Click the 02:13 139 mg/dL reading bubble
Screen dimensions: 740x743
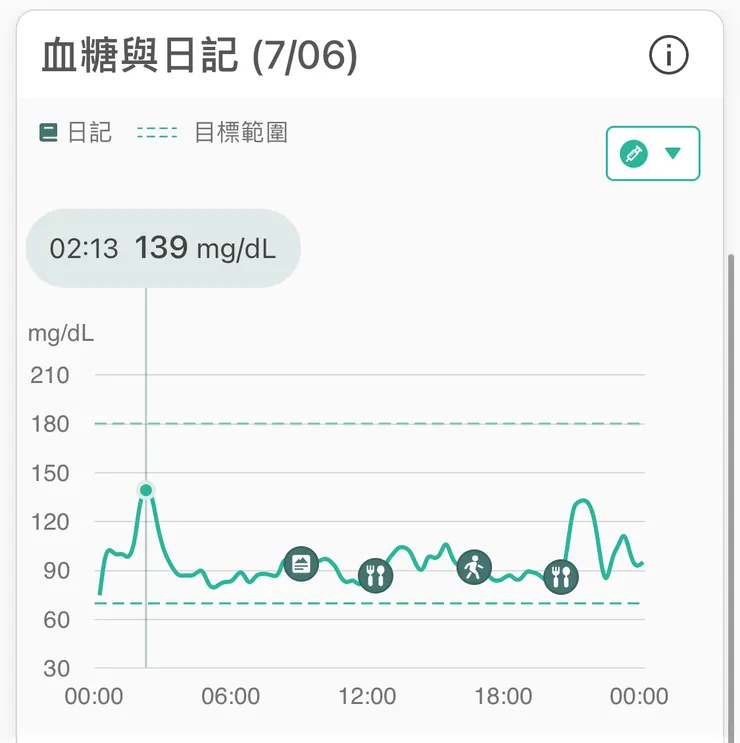tap(162, 248)
